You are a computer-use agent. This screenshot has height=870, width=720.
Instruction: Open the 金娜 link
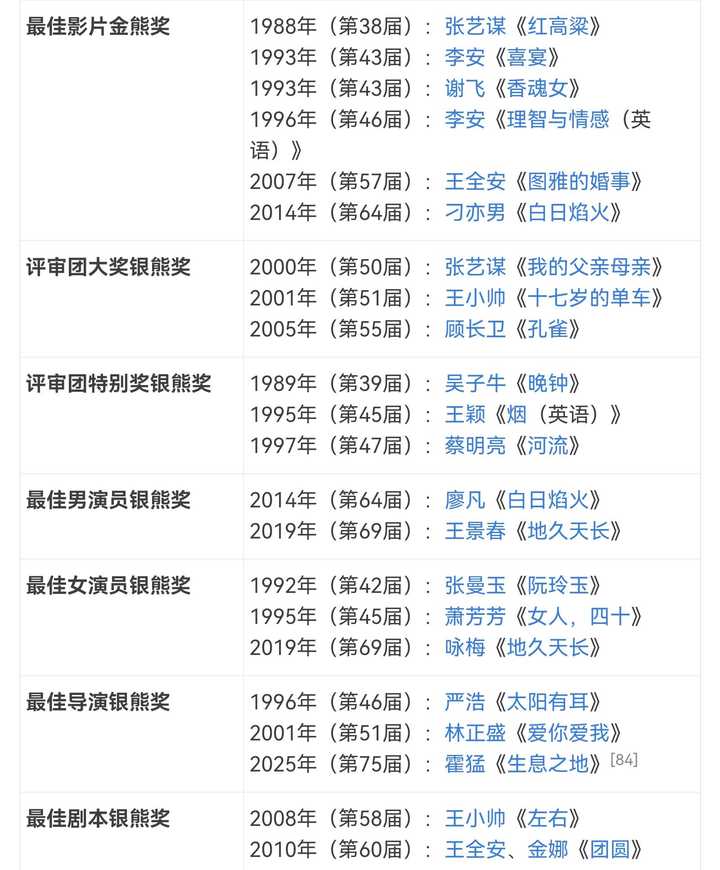tap(545, 850)
